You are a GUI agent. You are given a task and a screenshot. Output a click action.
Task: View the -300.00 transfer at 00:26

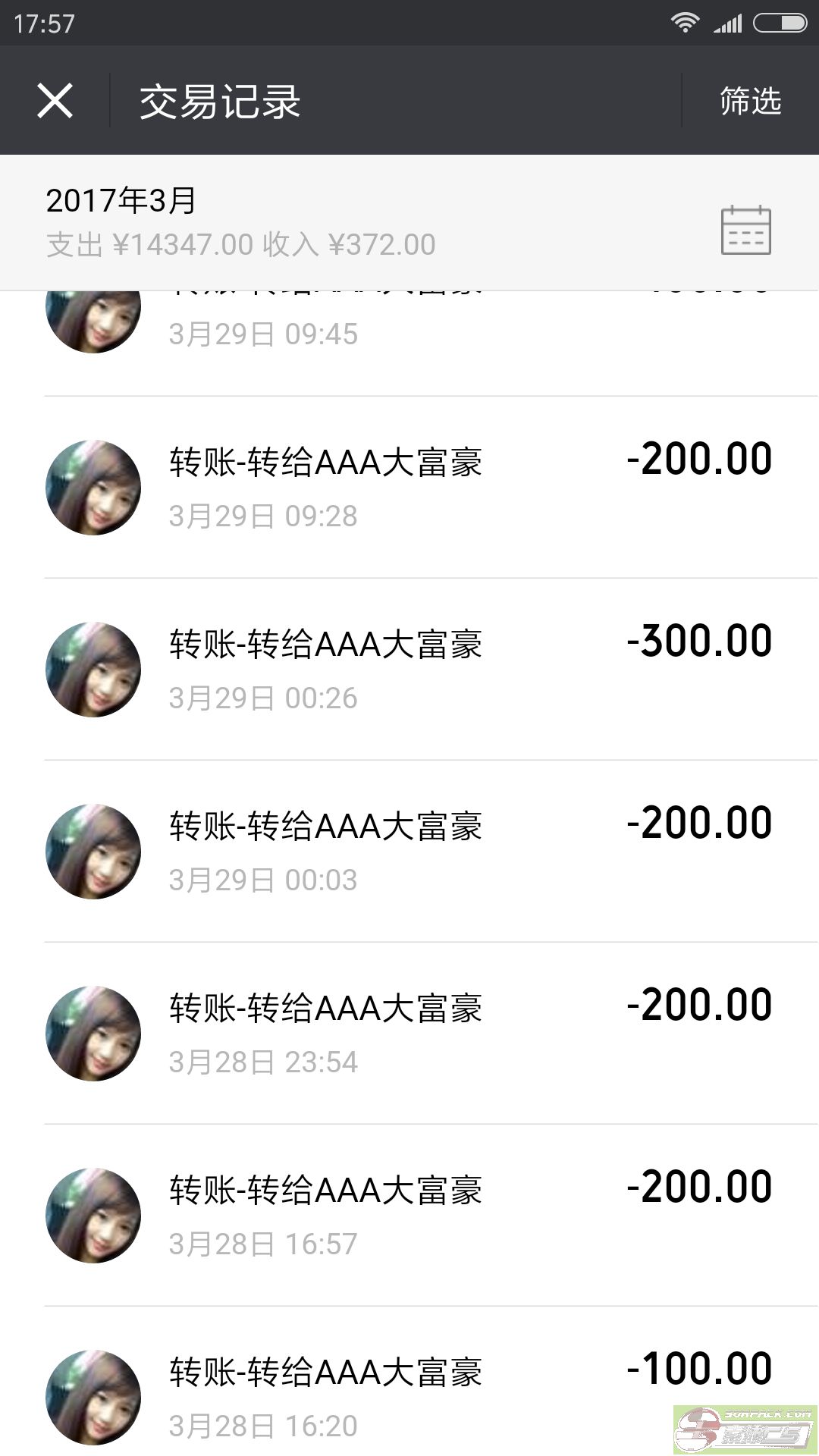click(409, 669)
